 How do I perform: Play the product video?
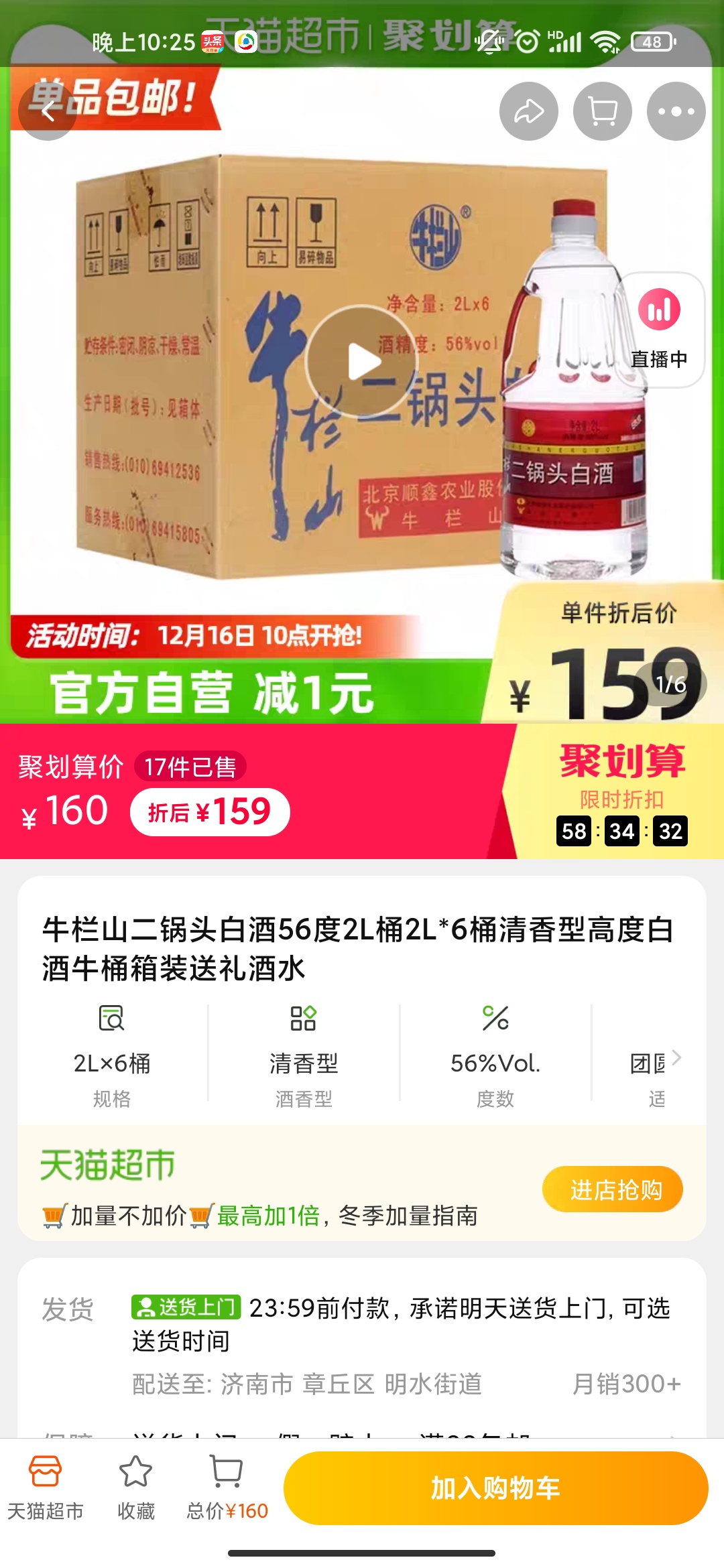(363, 362)
